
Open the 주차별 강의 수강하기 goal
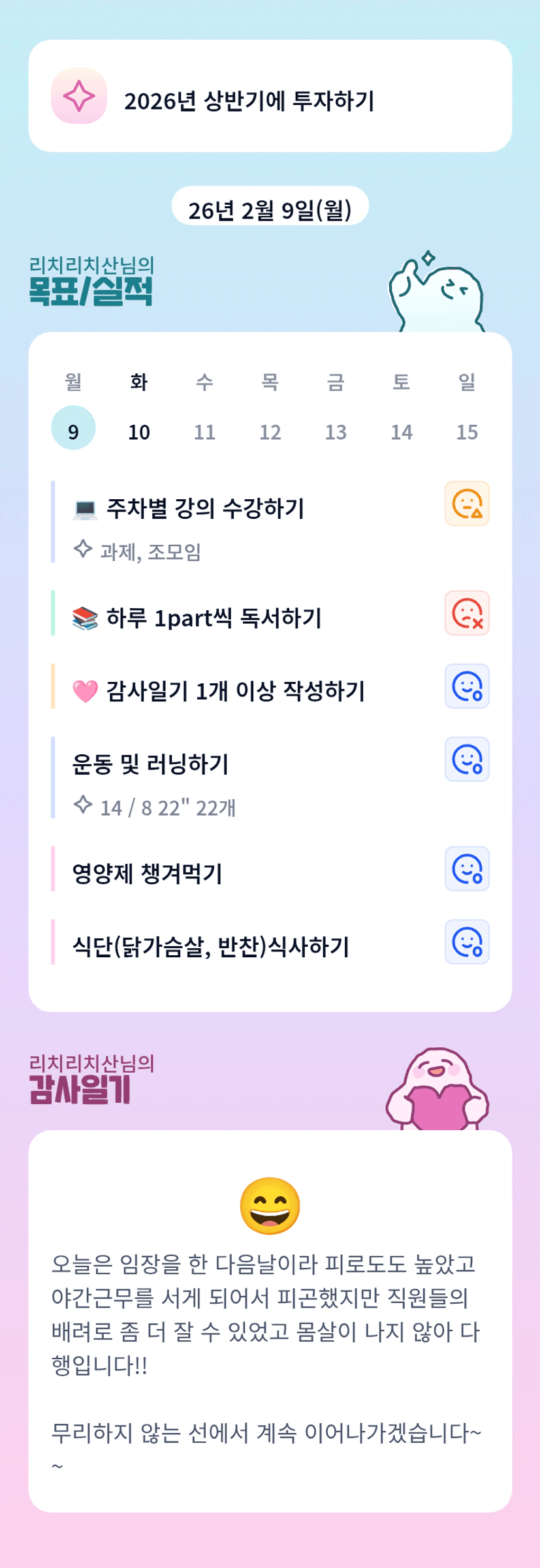(206, 509)
